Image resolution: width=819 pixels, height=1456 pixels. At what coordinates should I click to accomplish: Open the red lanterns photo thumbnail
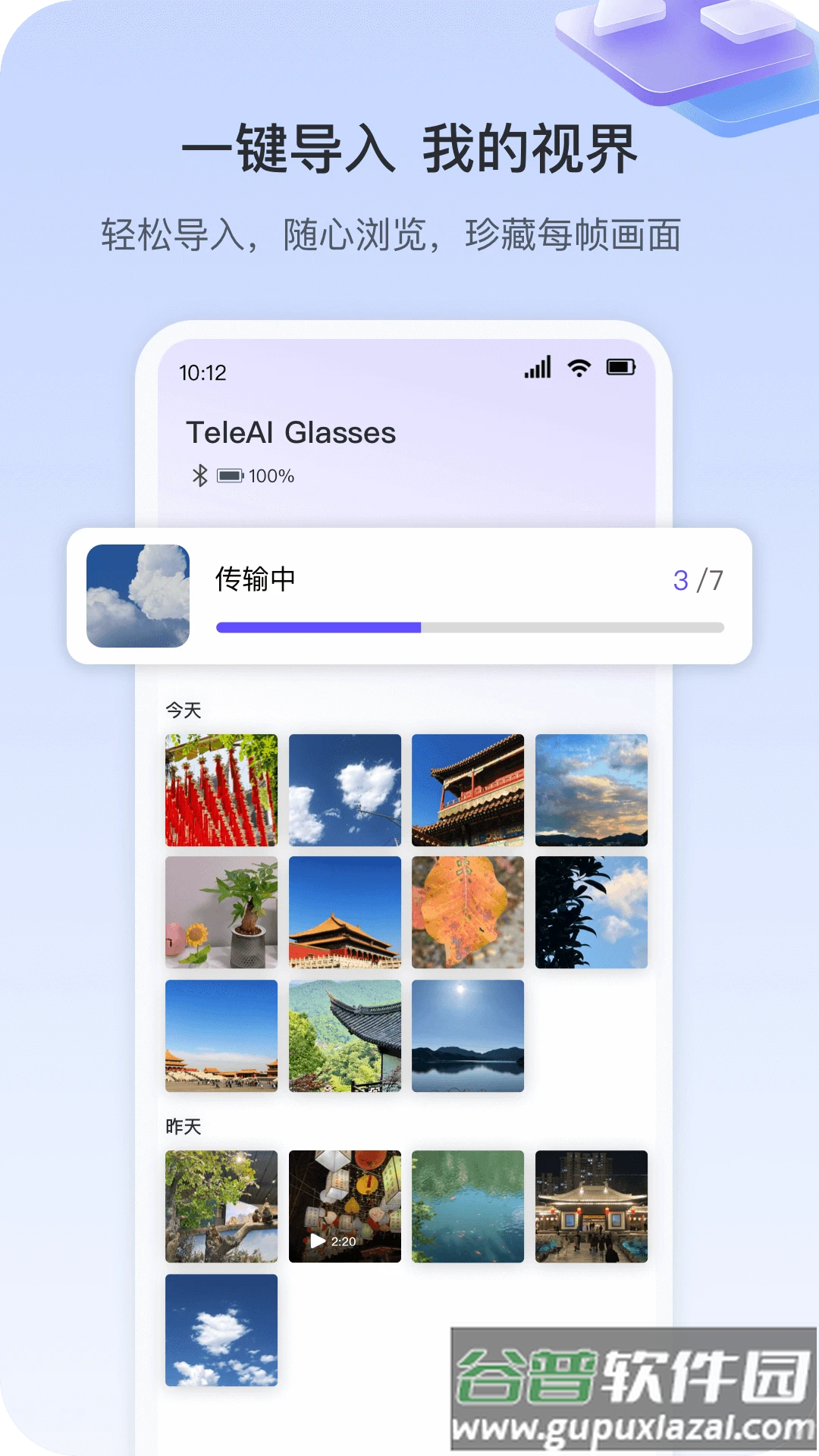tap(221, 791)
